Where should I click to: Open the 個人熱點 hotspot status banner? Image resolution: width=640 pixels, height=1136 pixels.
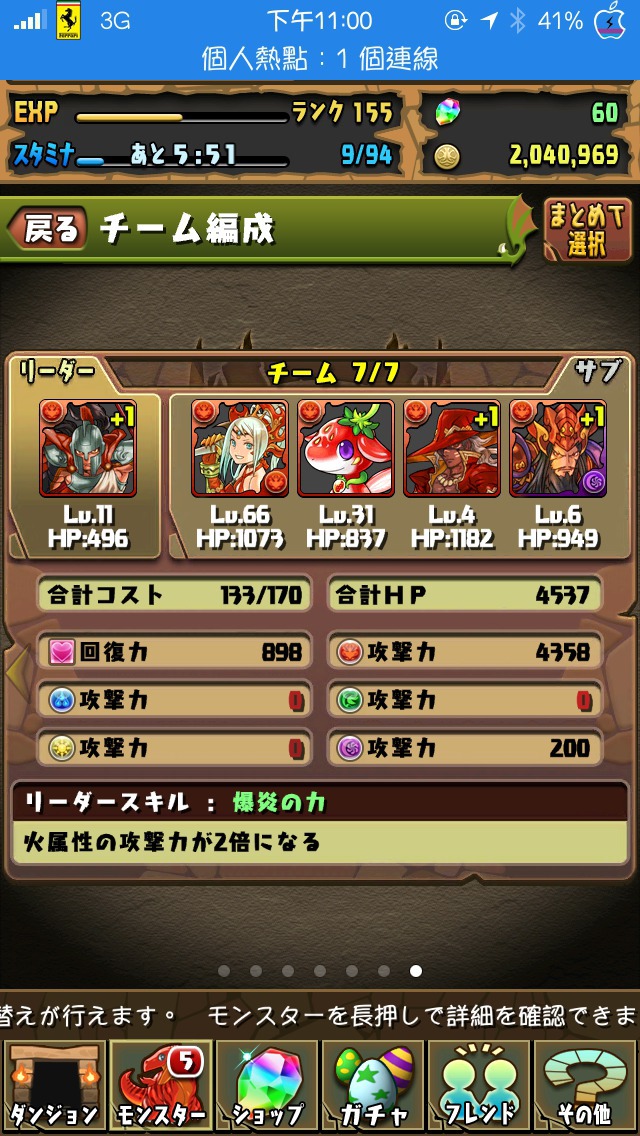pos(320,59)
